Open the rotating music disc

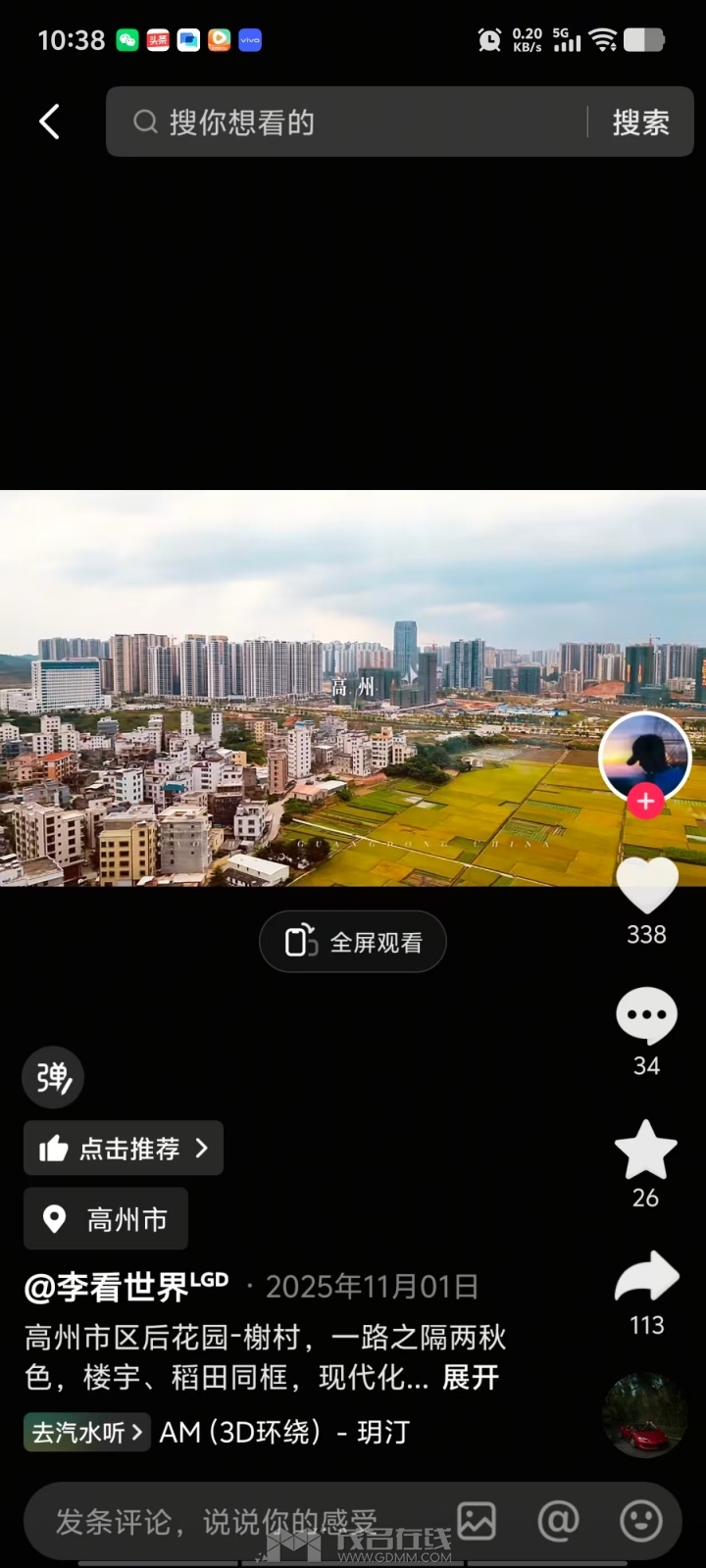[x=644, y=1415]
